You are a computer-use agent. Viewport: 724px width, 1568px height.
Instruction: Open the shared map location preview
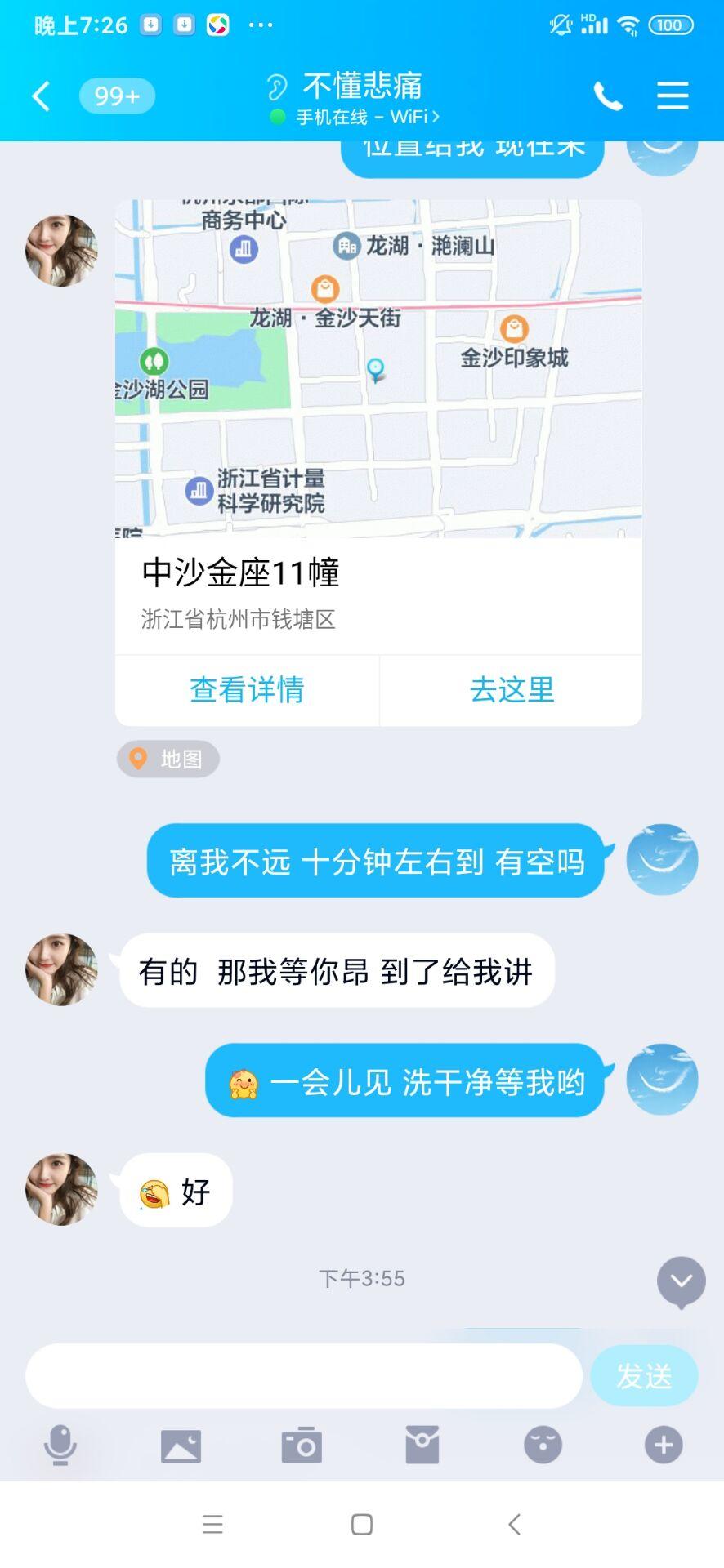[378, 369]
